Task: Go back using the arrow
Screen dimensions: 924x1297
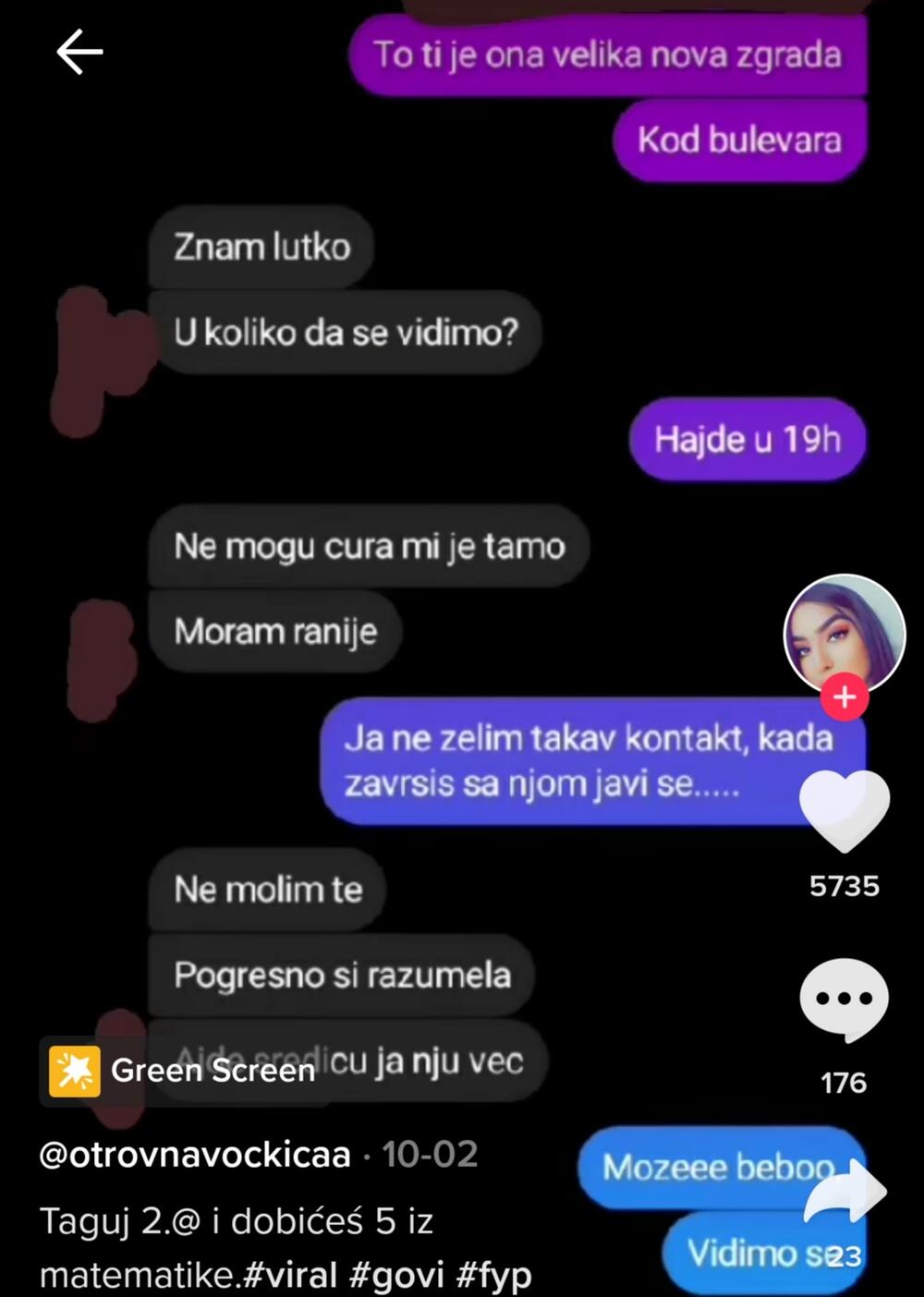Action: pyautogui.click(x=79, y=52)
